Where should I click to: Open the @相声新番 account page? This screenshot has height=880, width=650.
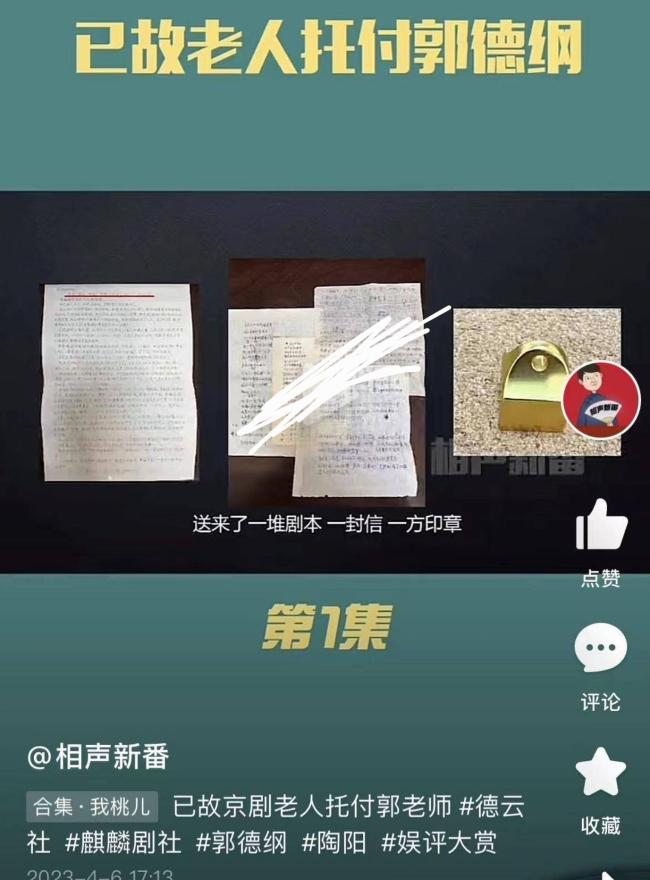98,757
